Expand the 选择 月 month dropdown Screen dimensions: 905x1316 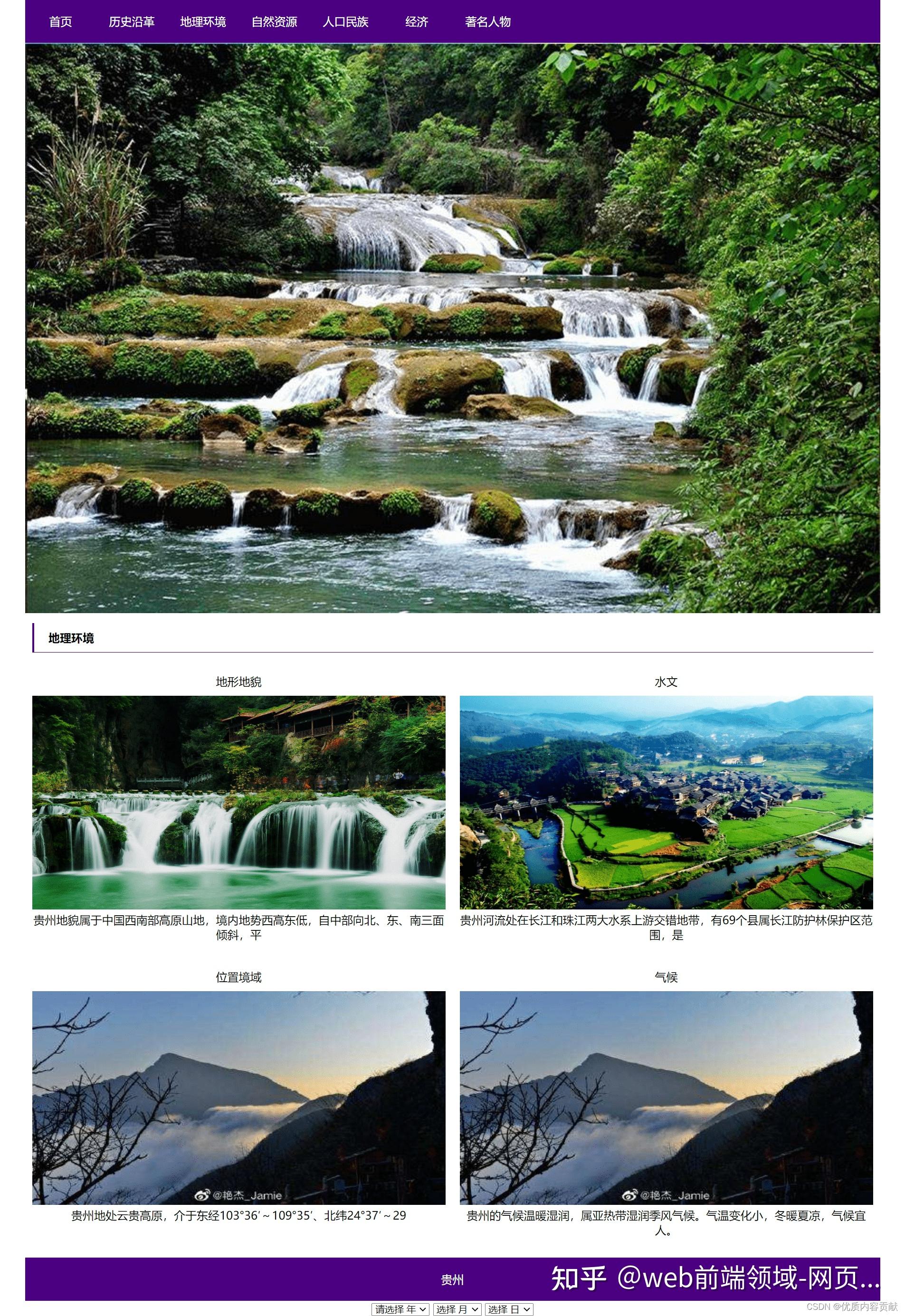coord(457,1308)
